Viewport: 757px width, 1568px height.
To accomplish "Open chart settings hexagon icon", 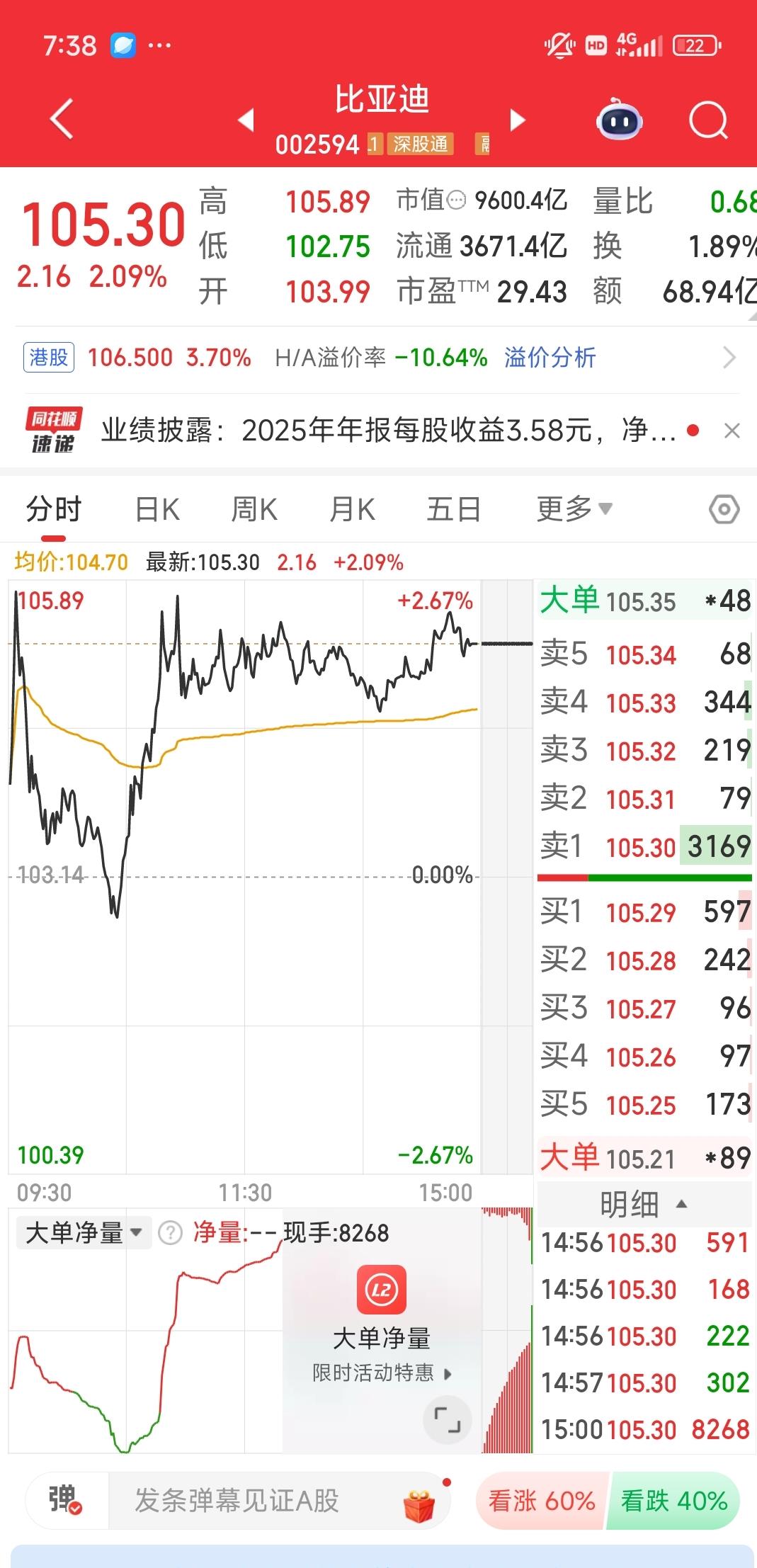I will [x=724, y=509].
